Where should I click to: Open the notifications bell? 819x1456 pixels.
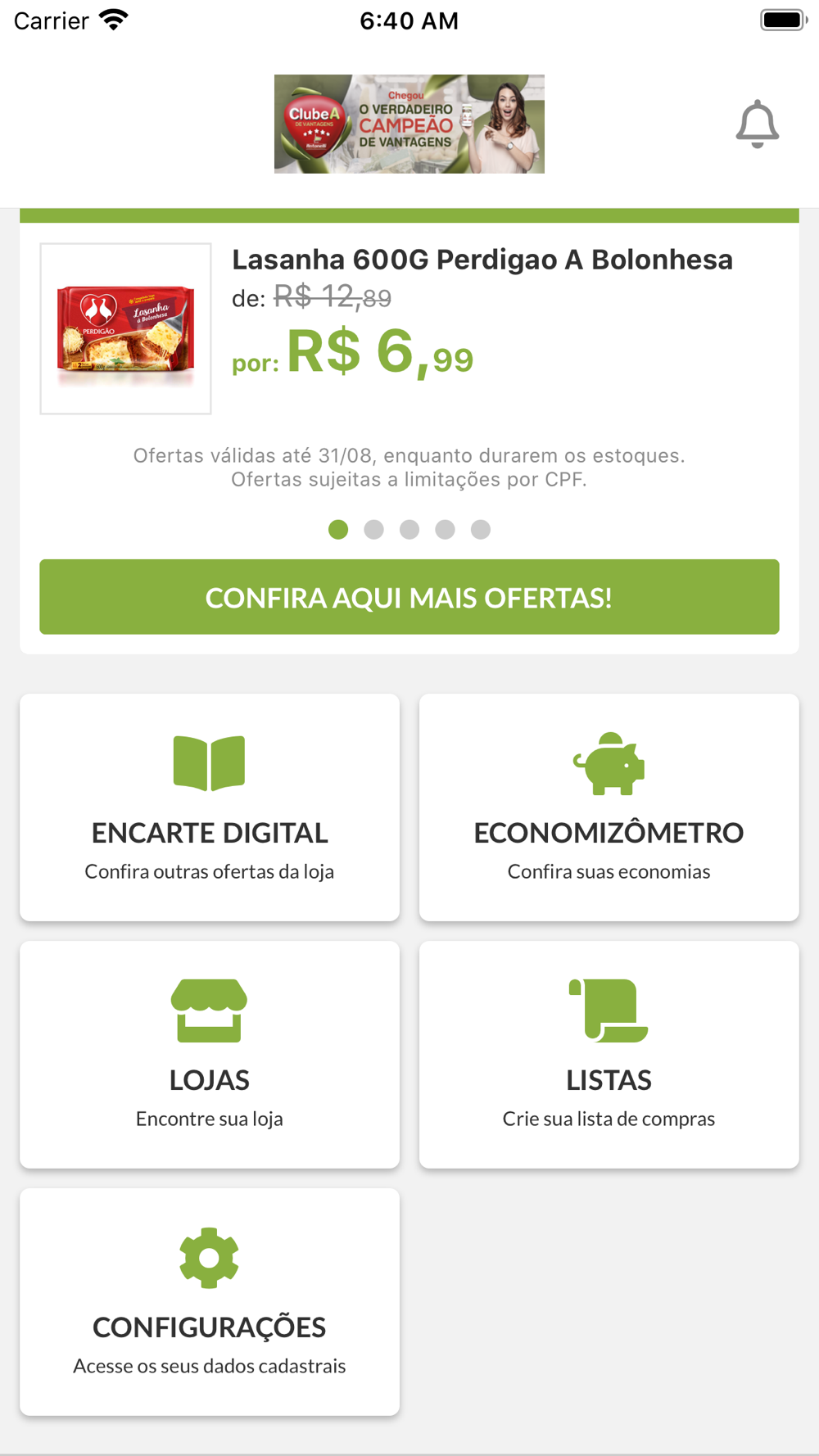pyautogui.click(x=757, y=124)
